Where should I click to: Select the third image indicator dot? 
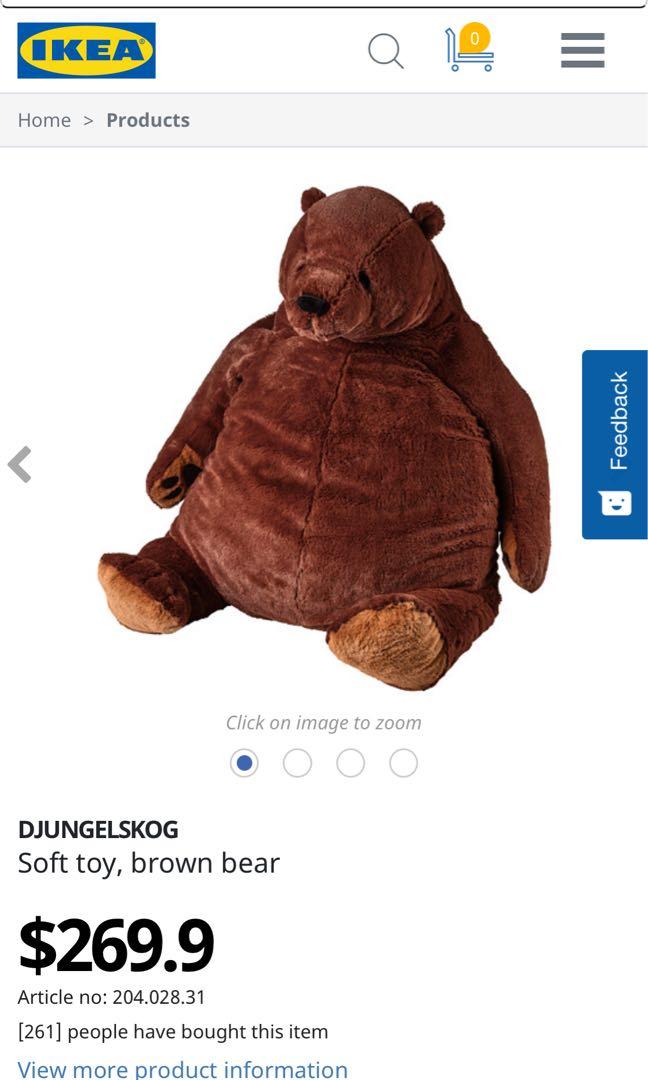tap(350, 764)
